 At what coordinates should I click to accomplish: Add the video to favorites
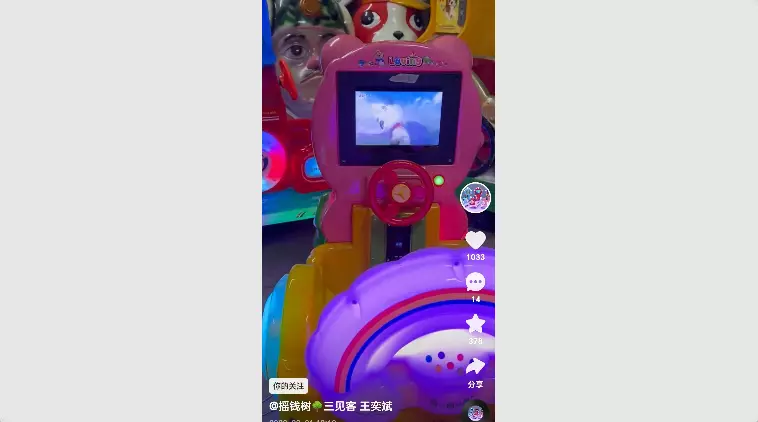475,324
